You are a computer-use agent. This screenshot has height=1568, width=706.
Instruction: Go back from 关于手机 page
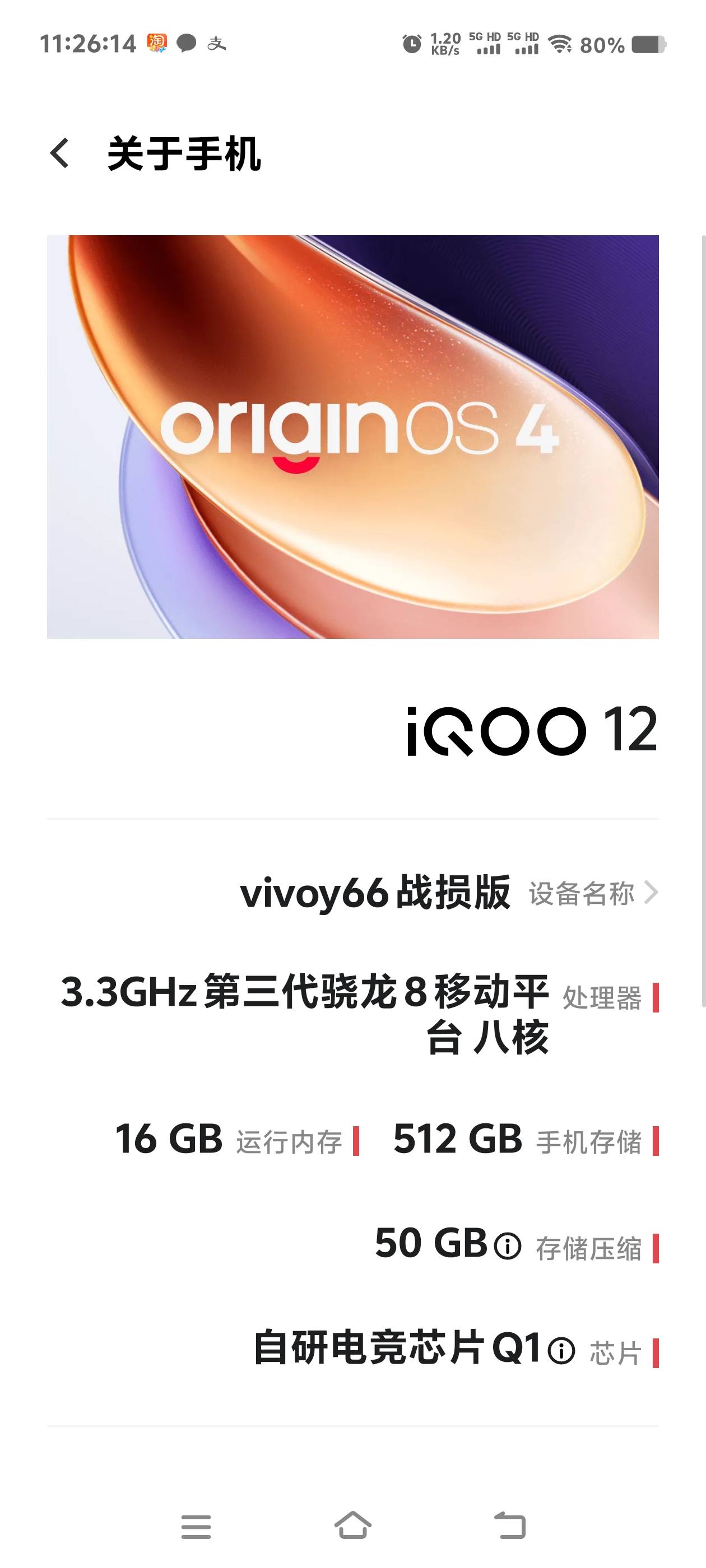click(x=60, y=153)
